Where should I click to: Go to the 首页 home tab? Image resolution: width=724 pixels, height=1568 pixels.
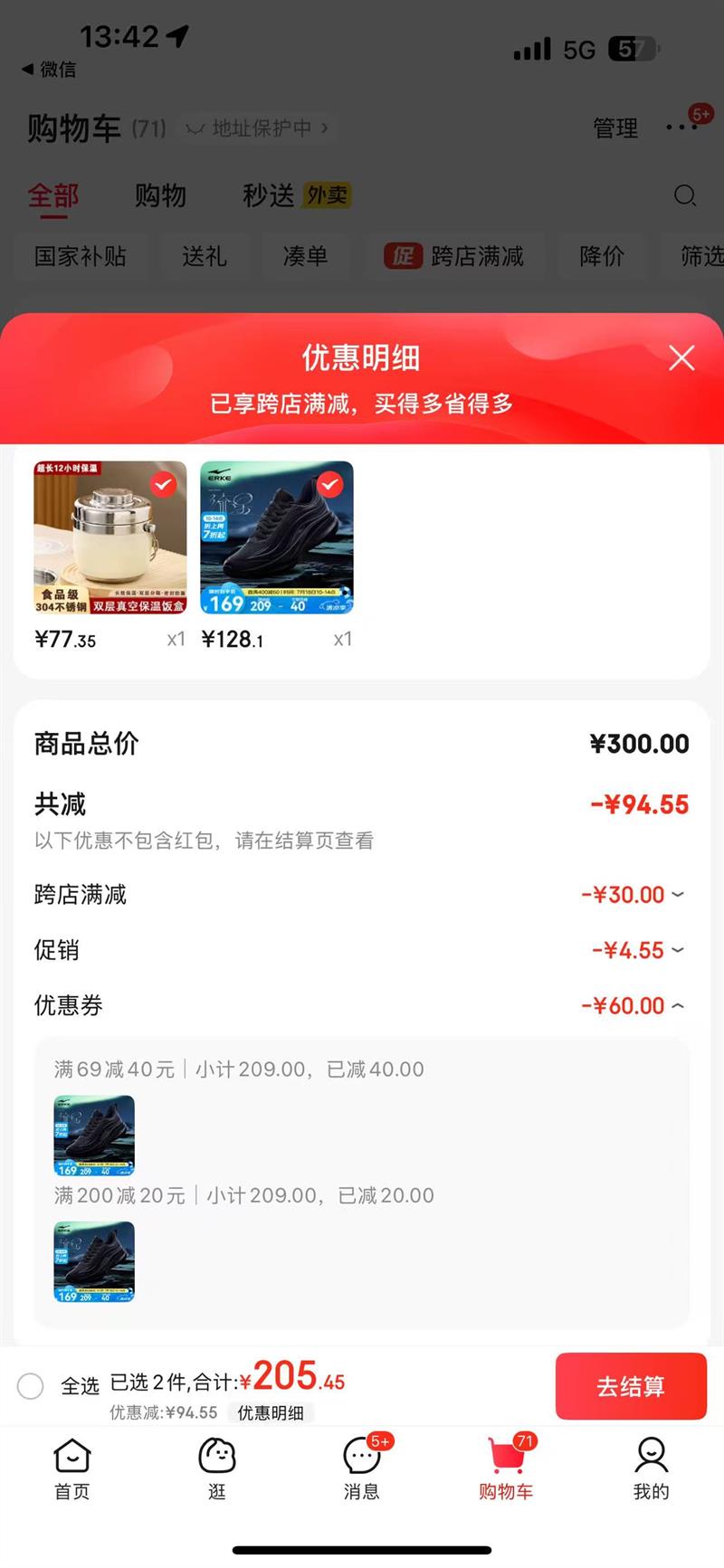pyautogui.click(x=72, y=1469)
